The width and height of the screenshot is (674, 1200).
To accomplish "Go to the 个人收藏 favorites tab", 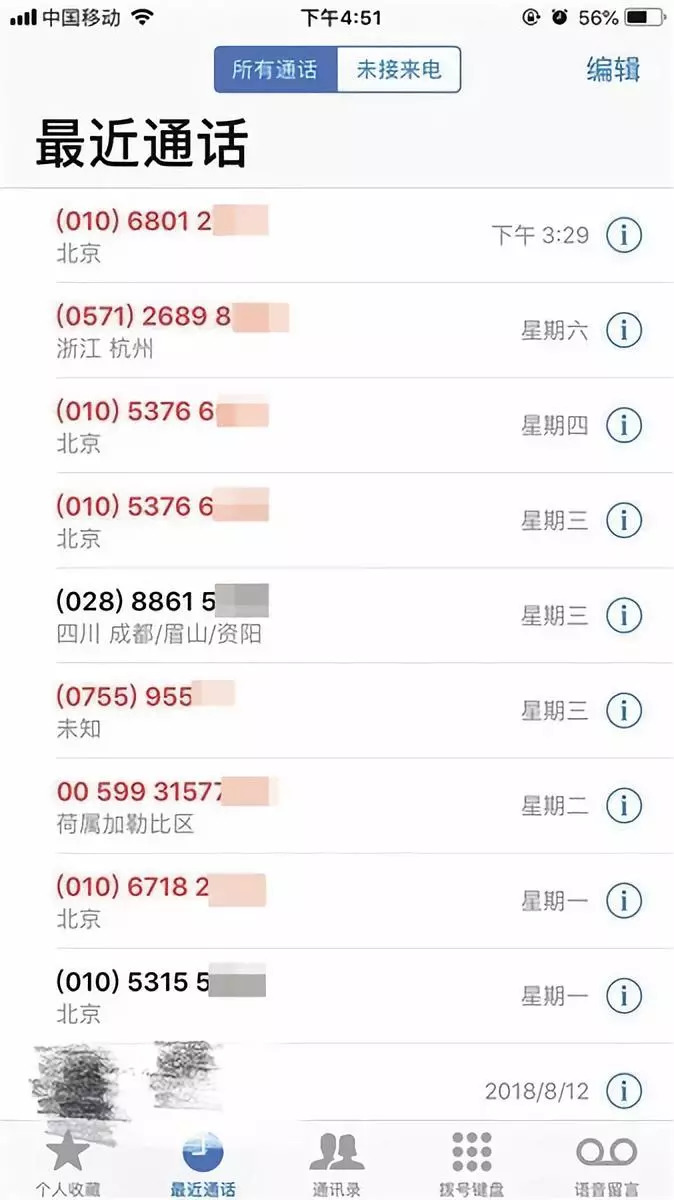I will (x=68, y=1163).
